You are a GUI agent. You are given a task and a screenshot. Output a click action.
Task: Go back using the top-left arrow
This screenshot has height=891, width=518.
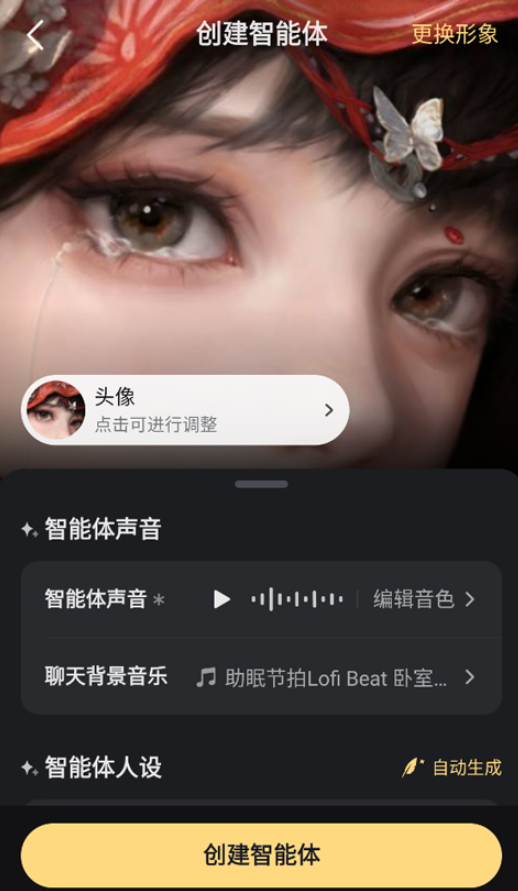[x=35, y=35]
